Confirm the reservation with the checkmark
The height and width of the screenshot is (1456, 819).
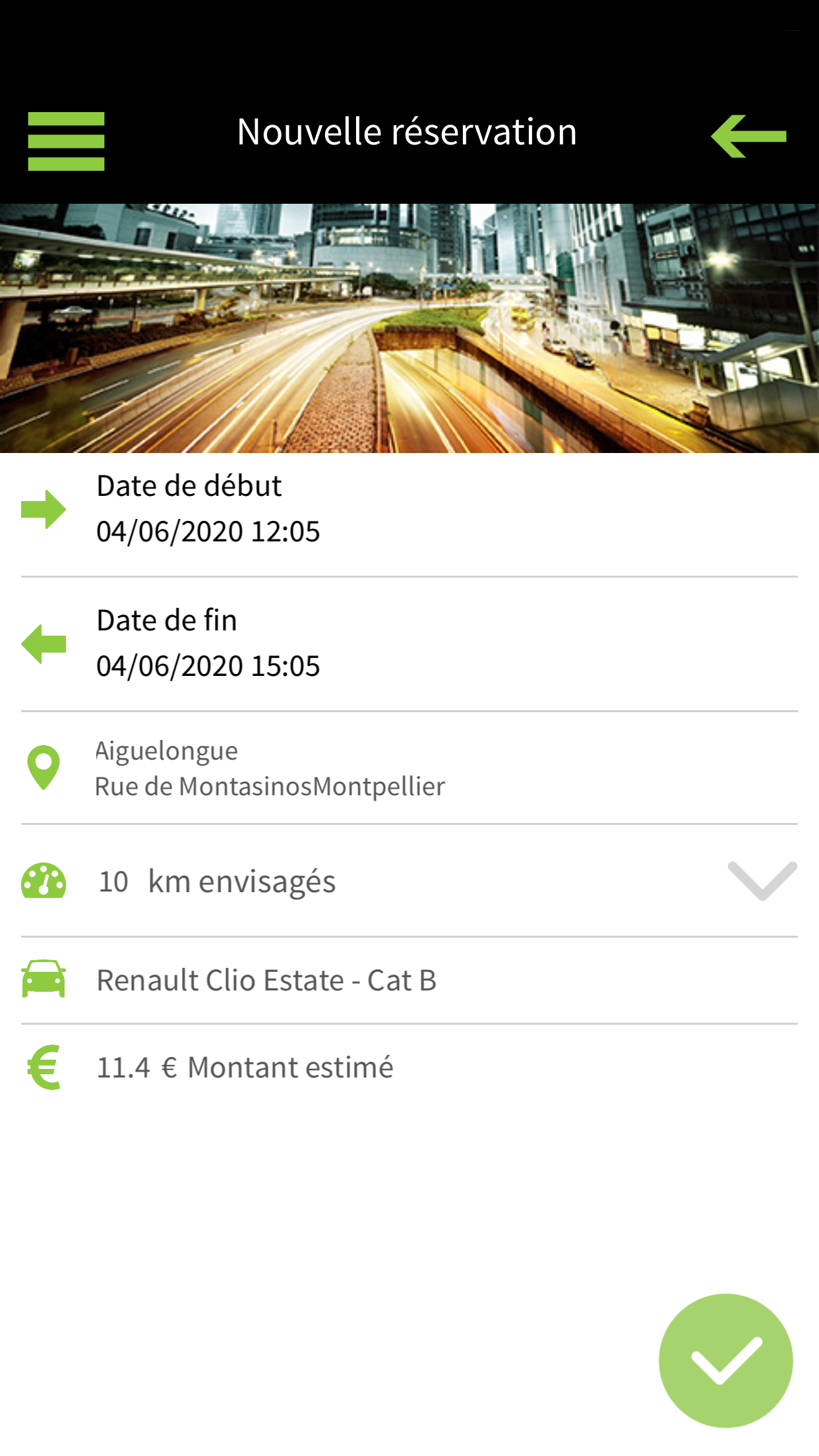(x=725, y=1360)
